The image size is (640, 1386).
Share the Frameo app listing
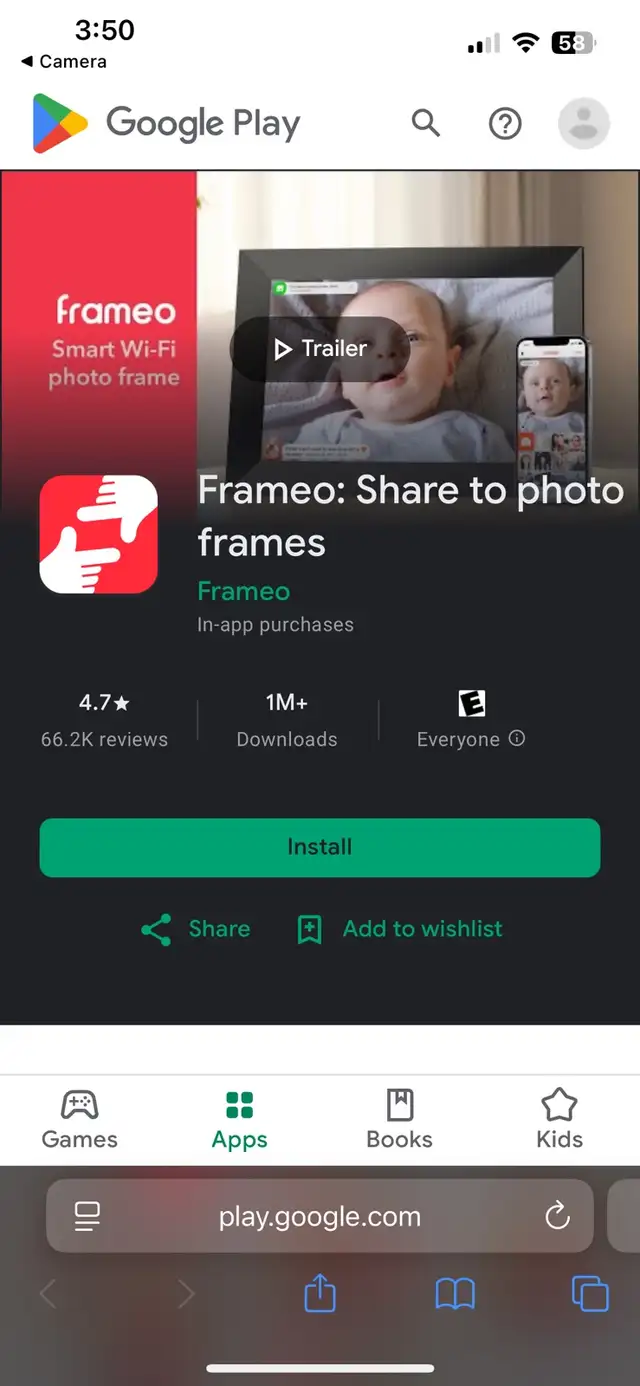(196, 929)
